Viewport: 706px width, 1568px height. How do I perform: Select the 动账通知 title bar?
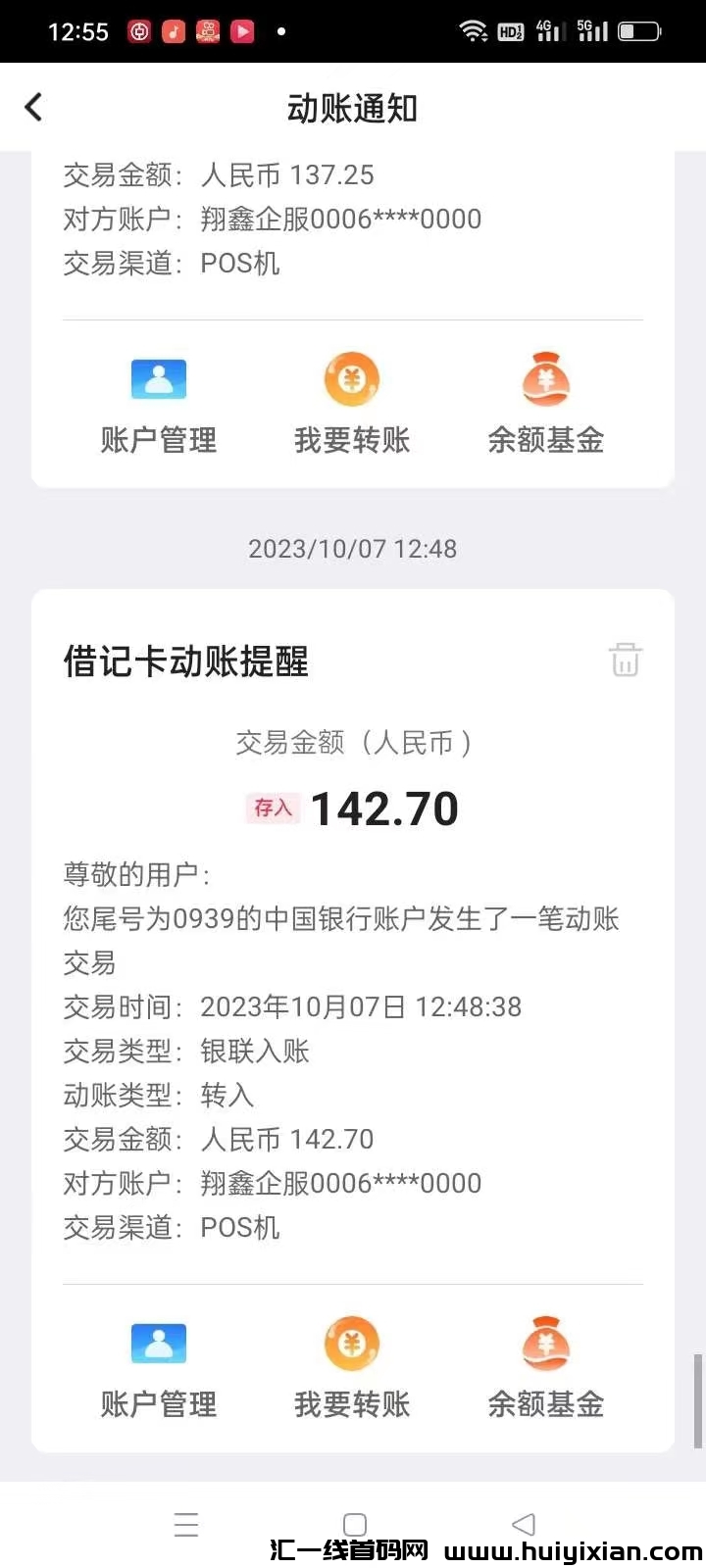[352, 109]
